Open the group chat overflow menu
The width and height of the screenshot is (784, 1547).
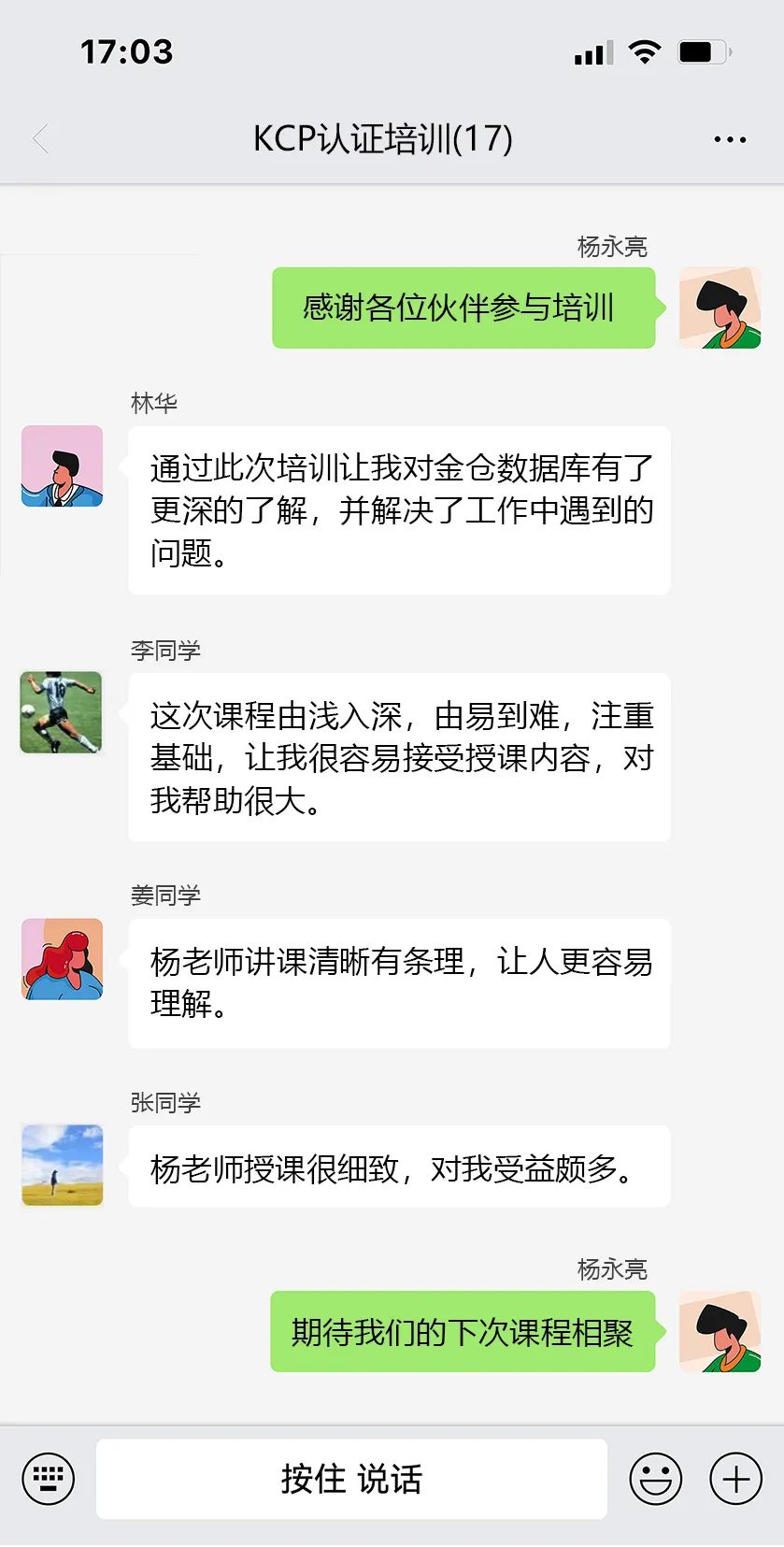[729, 139]
